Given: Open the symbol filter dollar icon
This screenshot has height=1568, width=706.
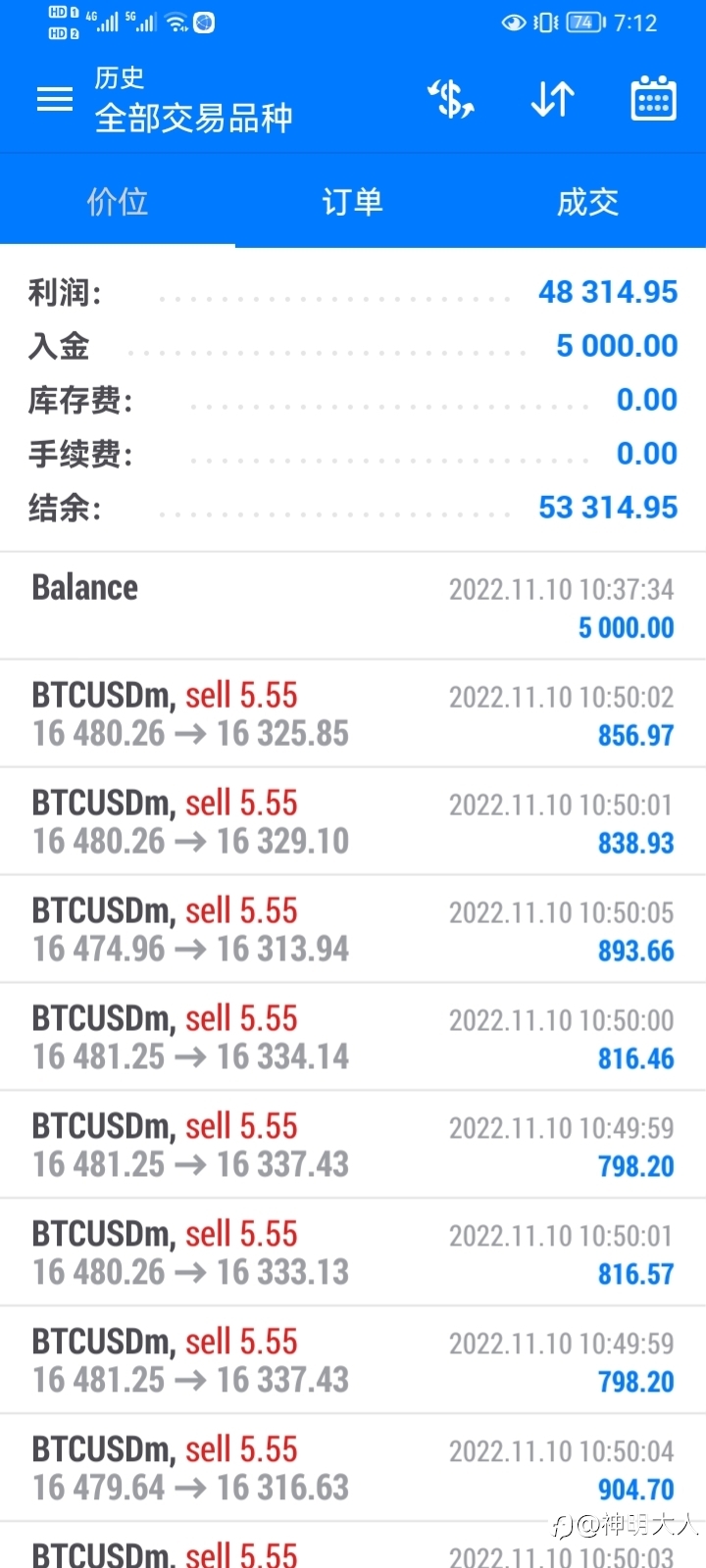Looking at the screenshot, I should [451, 99].
